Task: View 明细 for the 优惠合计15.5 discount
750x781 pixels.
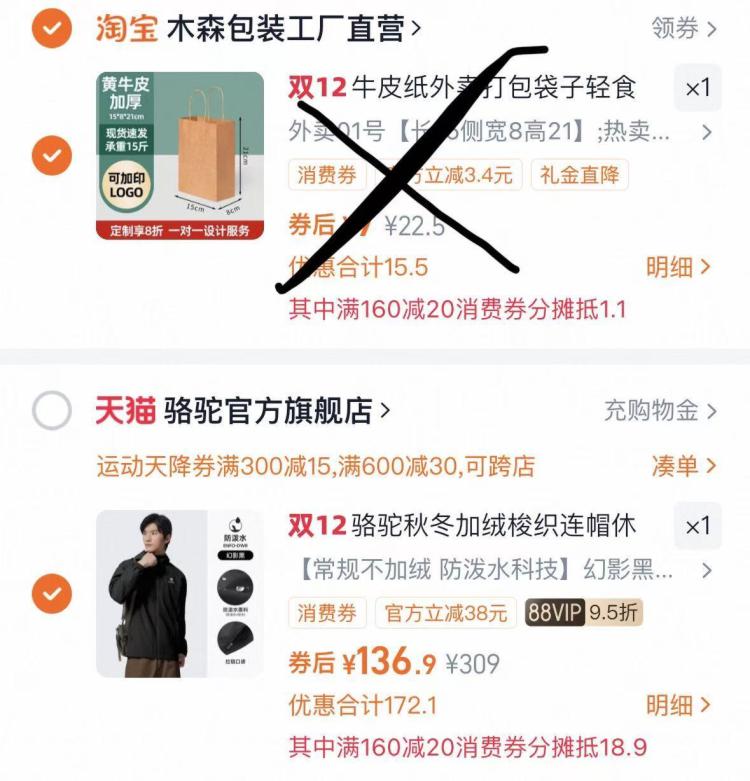Action: coord(678,267)
